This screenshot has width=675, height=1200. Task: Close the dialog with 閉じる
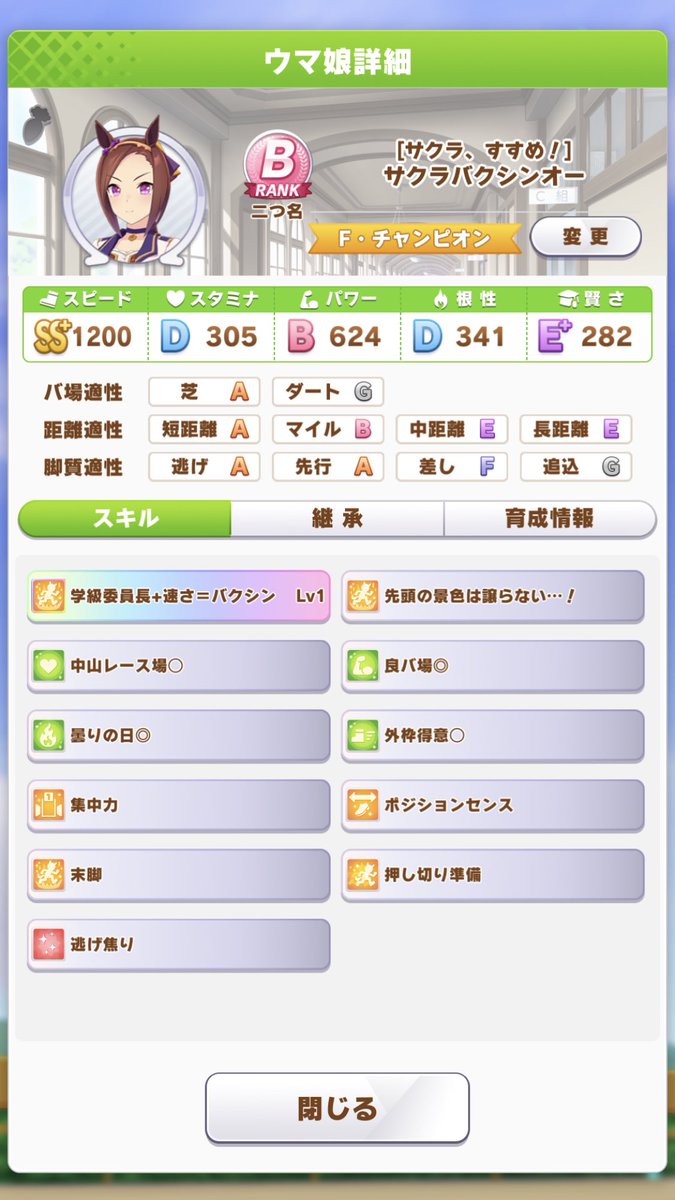[337, 1108]
